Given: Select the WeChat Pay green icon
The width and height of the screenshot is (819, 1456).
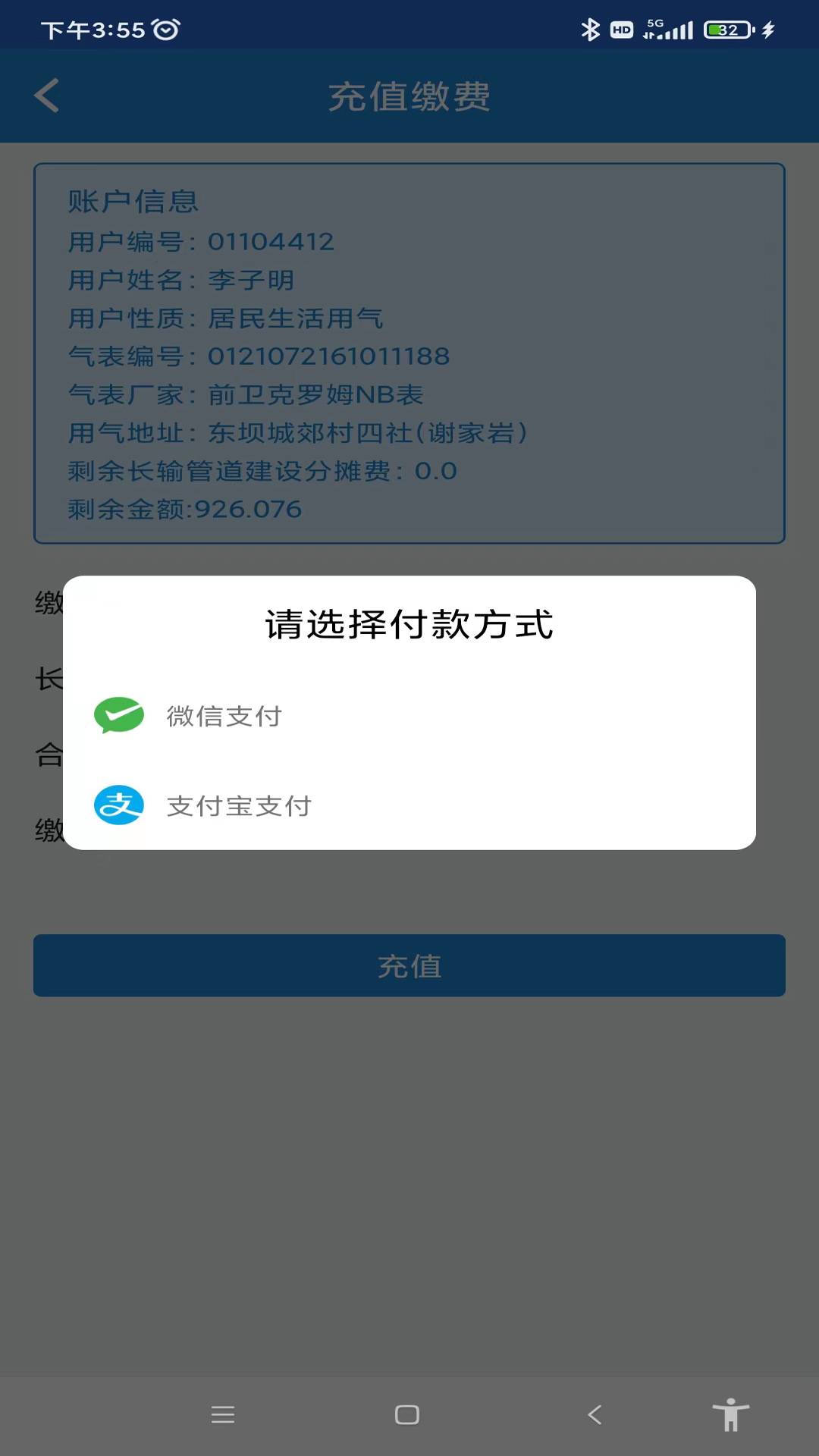Looking at the screenshot, I should click(x=118, y=714).
